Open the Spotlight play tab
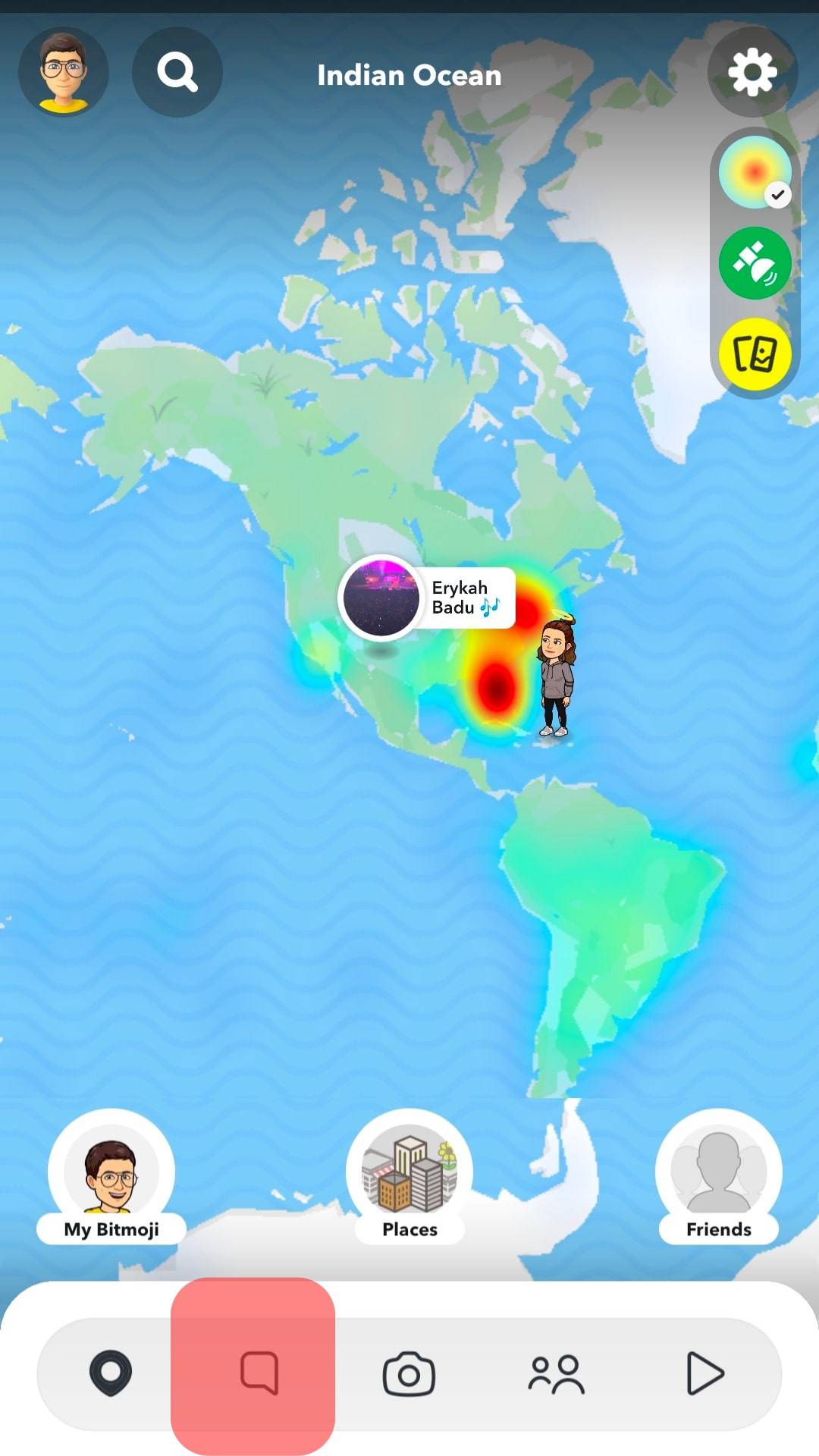Viewport: 819px width, 1456px height. pyautogui.click(x=704, y=1373)
